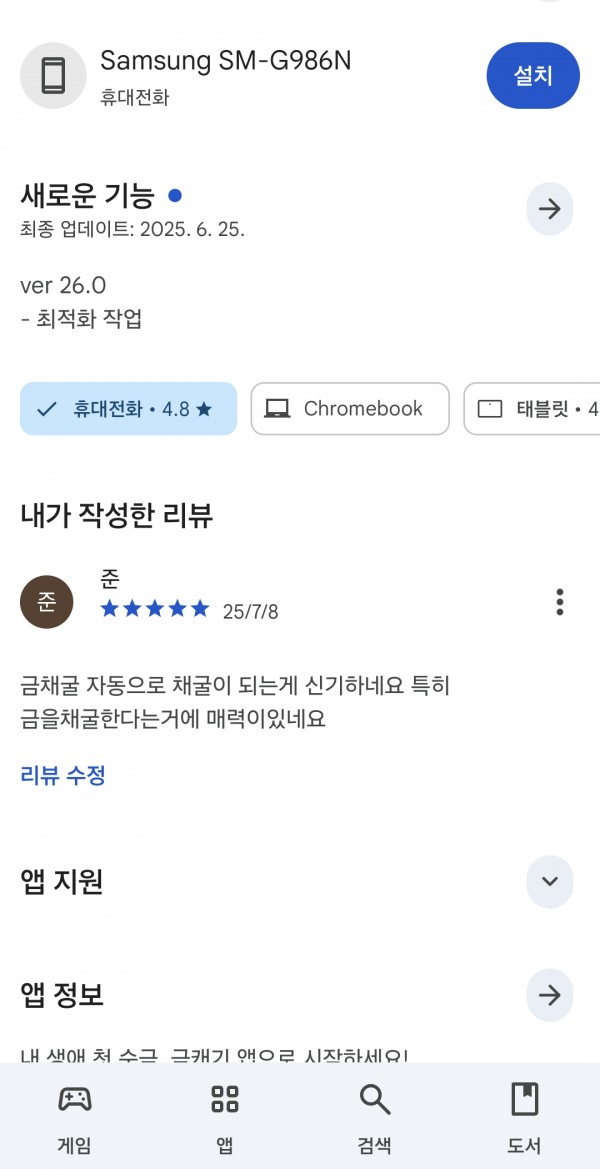Select the 휴대전화 4.8 rating chip
600x1169 pixels.
pyautogui.click(x=128, y=409)
